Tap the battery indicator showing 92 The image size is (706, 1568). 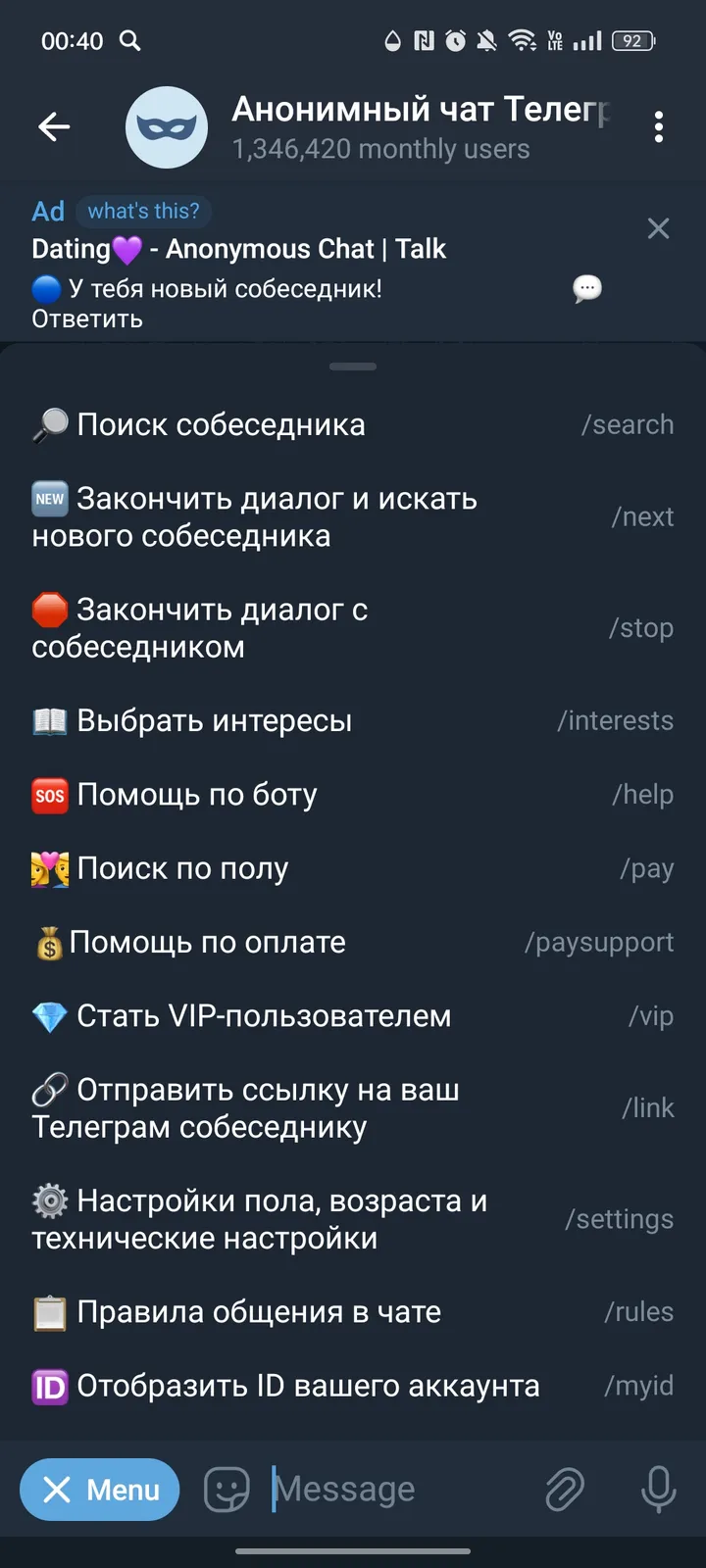[x=633, y=41]
